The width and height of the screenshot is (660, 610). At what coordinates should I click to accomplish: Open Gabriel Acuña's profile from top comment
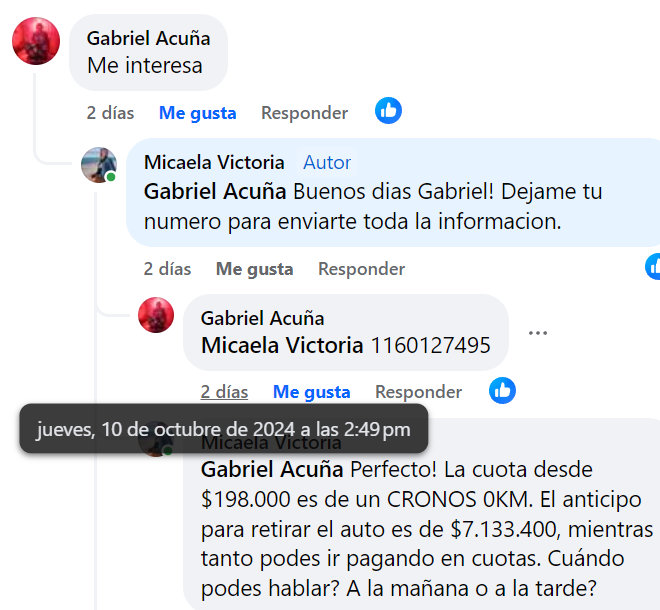(148, 38)
